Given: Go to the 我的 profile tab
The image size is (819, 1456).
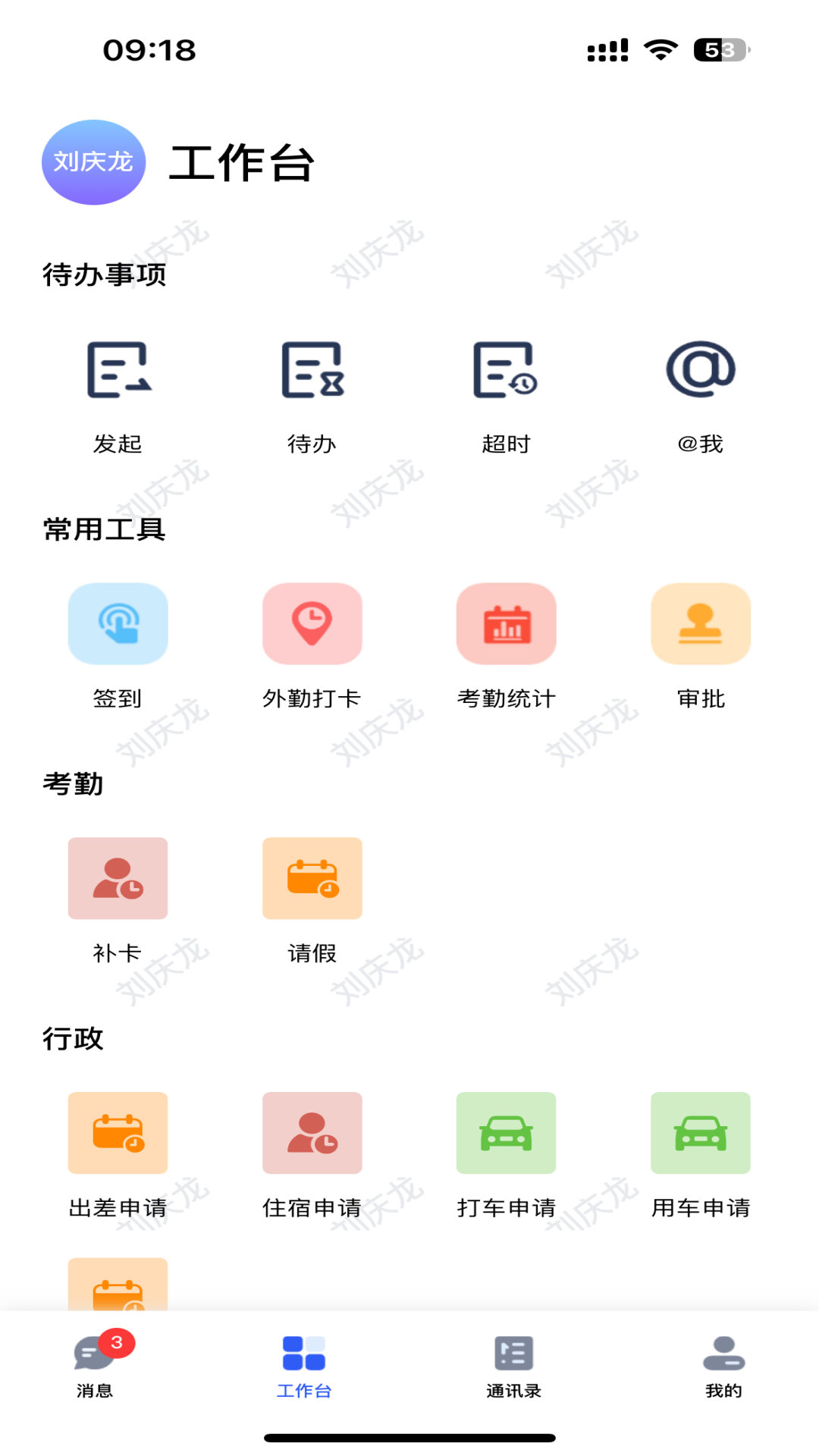Looking at the screenshot, I should coord(723,1367).
